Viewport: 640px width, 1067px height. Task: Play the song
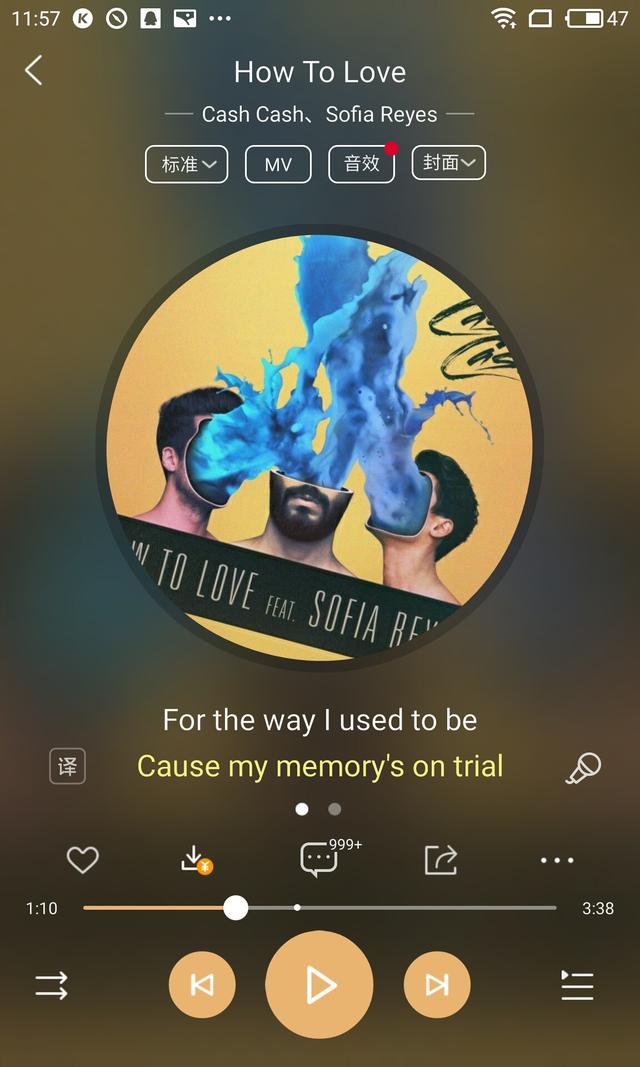[x=319, y=986]
